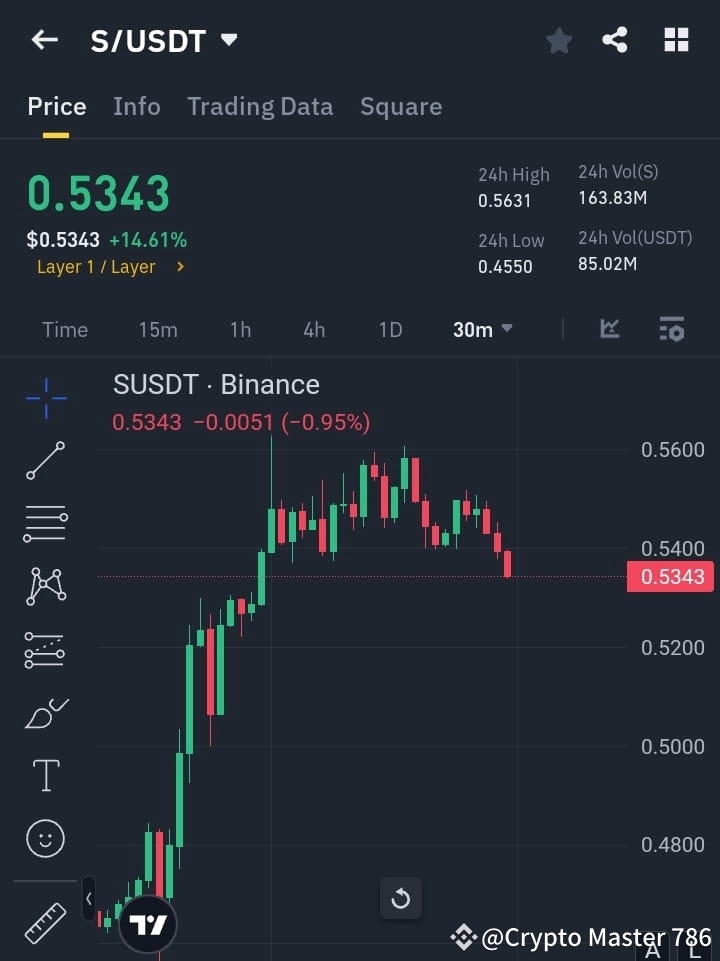The image size is (720, 961).
Task: Open the indicators settings icon
Action: click(x=672, y=329)
